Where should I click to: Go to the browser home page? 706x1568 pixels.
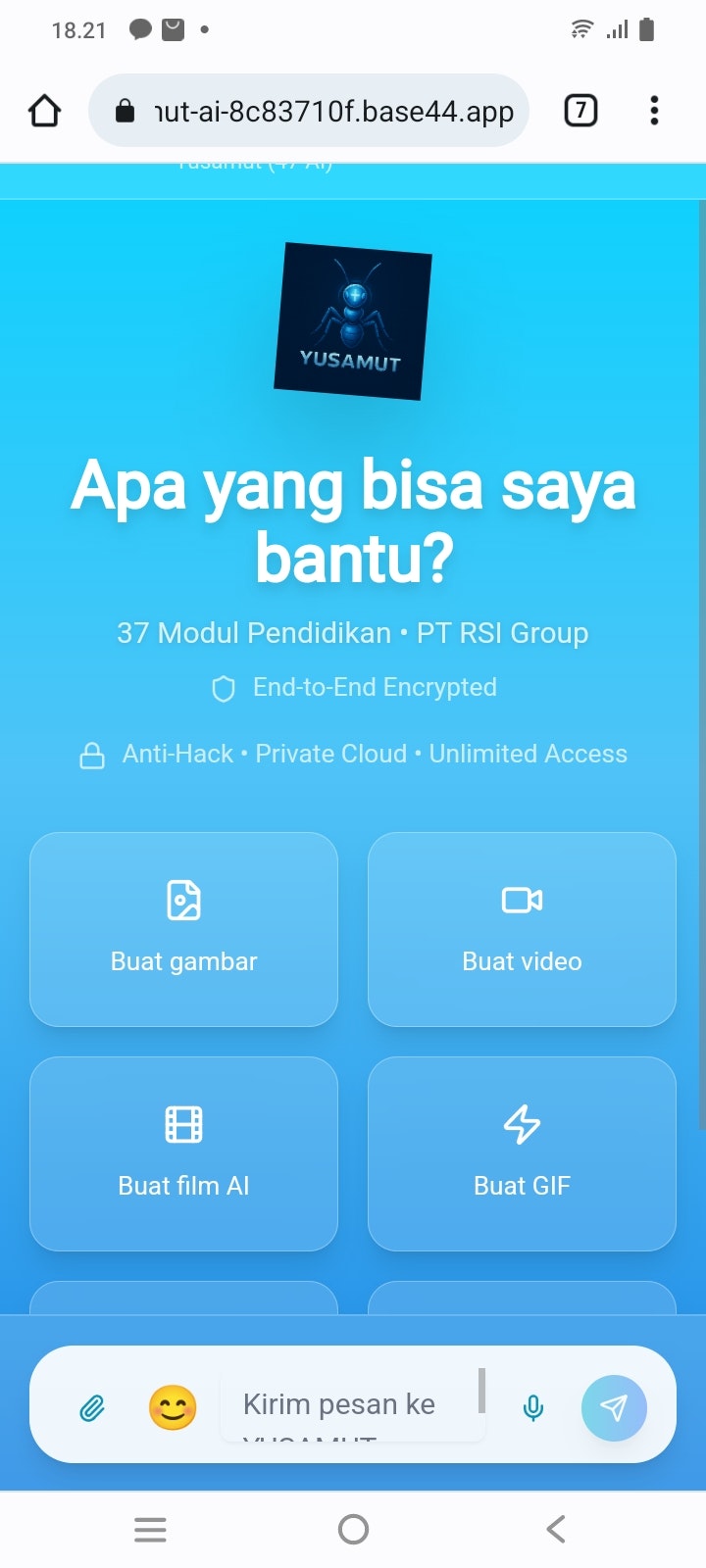coord(44,111)
